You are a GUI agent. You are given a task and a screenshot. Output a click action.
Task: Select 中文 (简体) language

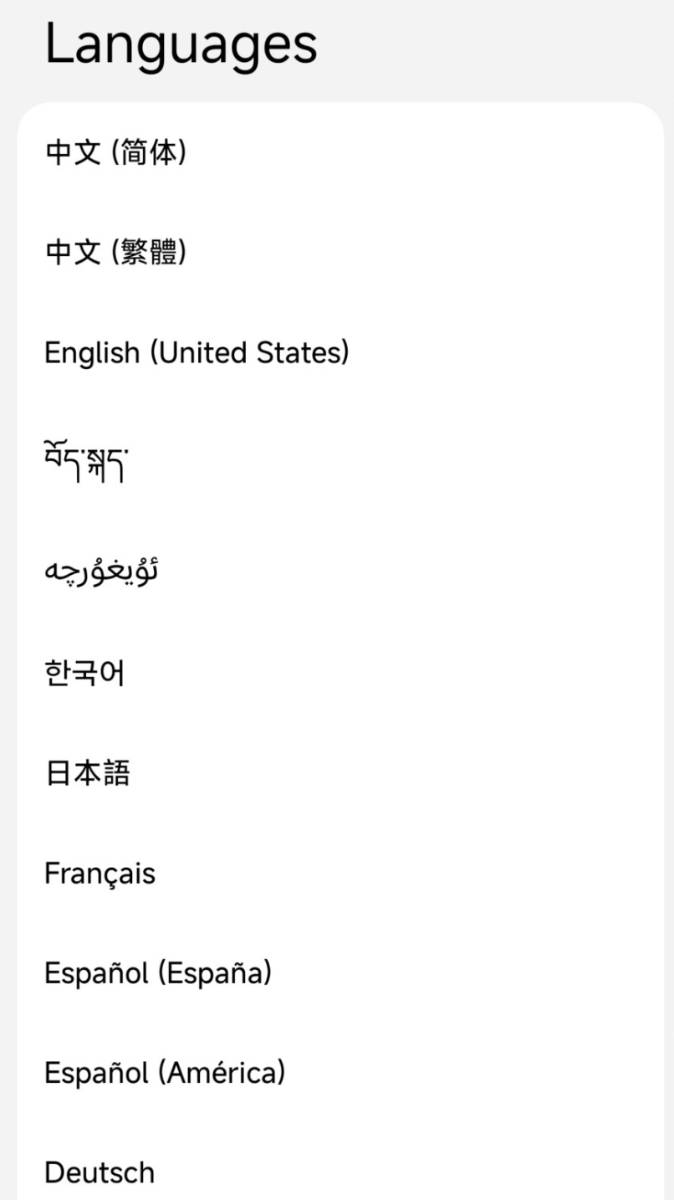pyautogui.click(x=340, y=153)
